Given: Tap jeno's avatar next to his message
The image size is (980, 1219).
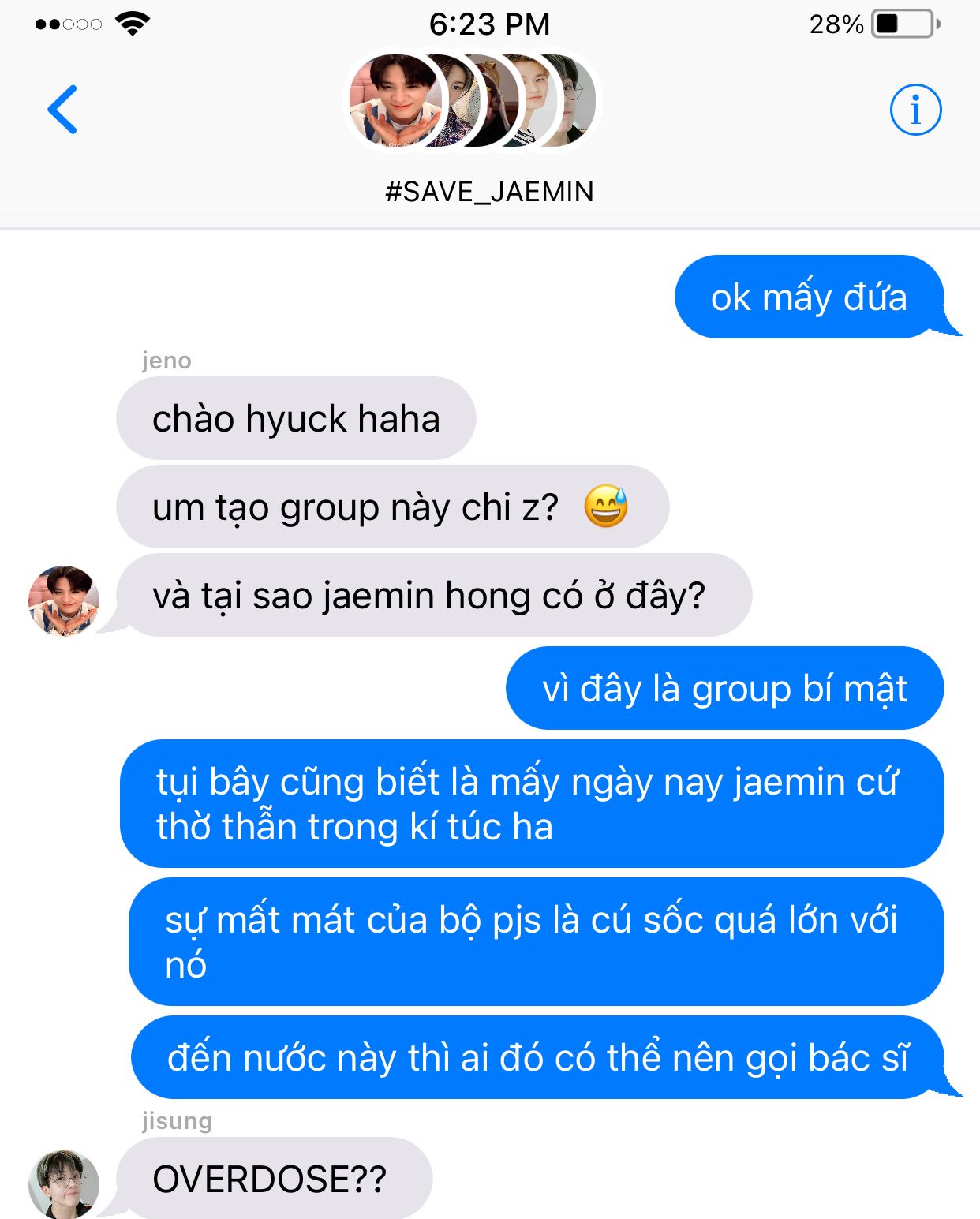Looking at the screenshot, I should pyautogui.click(x=64, y=600).
